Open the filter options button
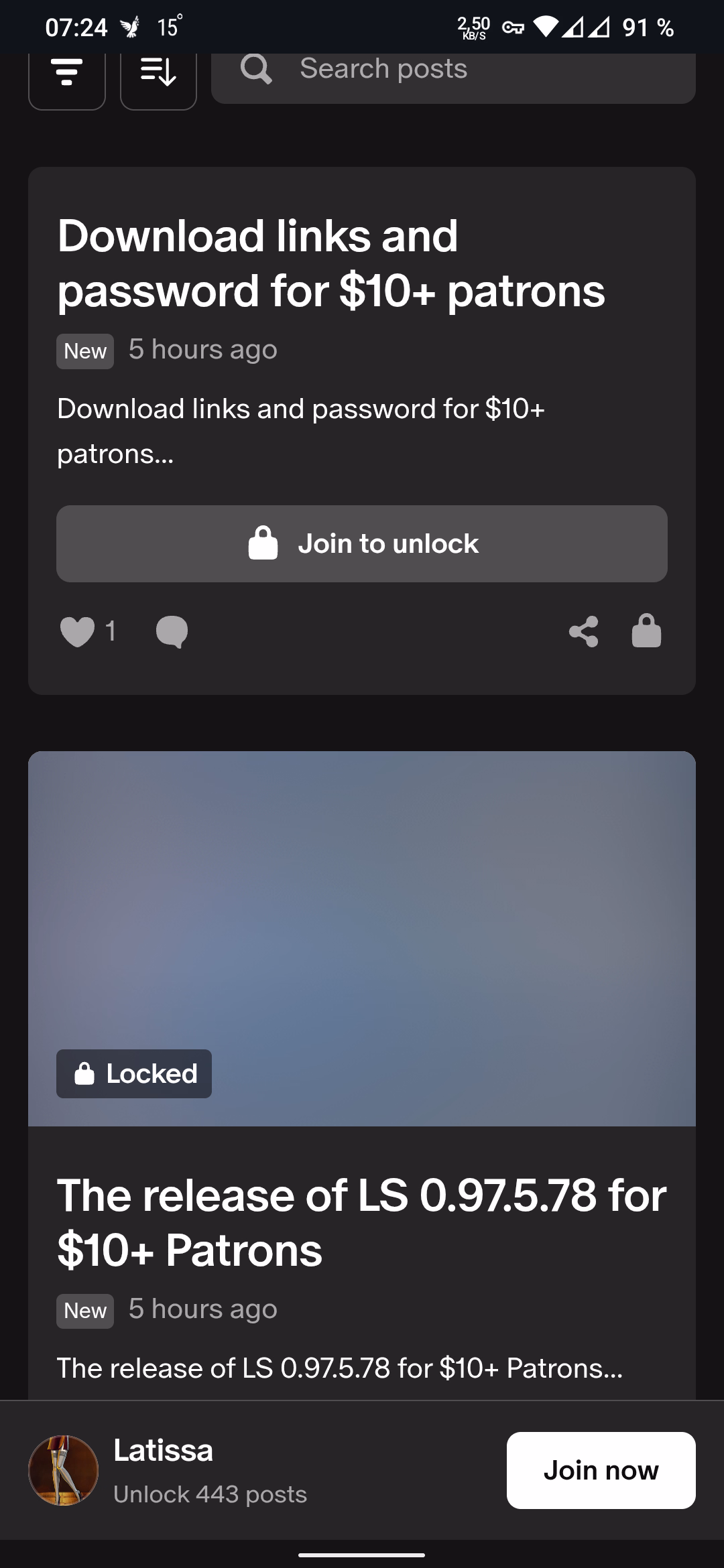 point(66,72)
